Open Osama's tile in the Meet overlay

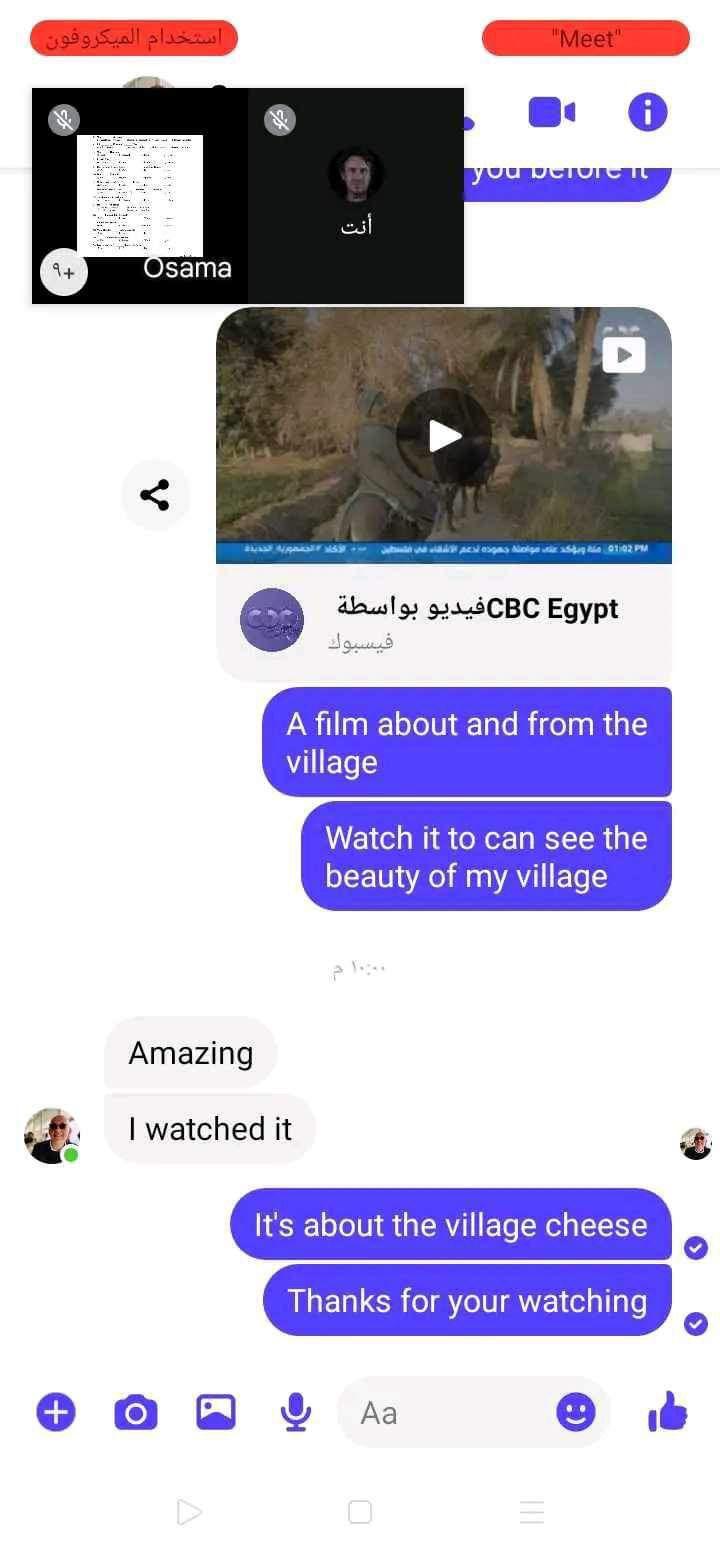tap(140, 195)
